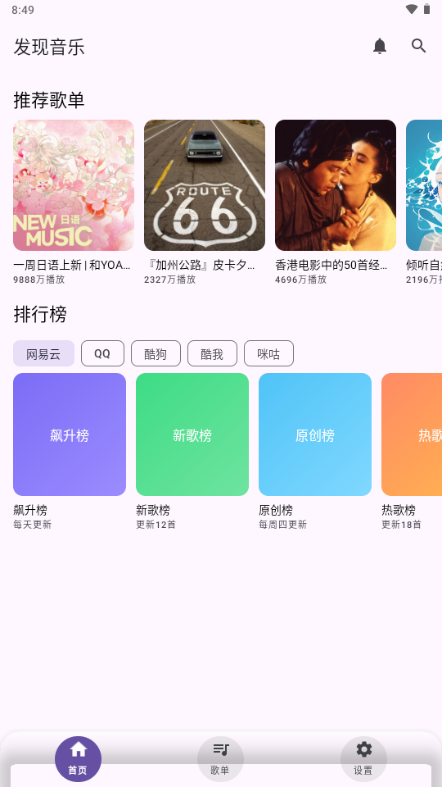Switch to the 设置 tab

pyautogui.click(x=363, y=759)
